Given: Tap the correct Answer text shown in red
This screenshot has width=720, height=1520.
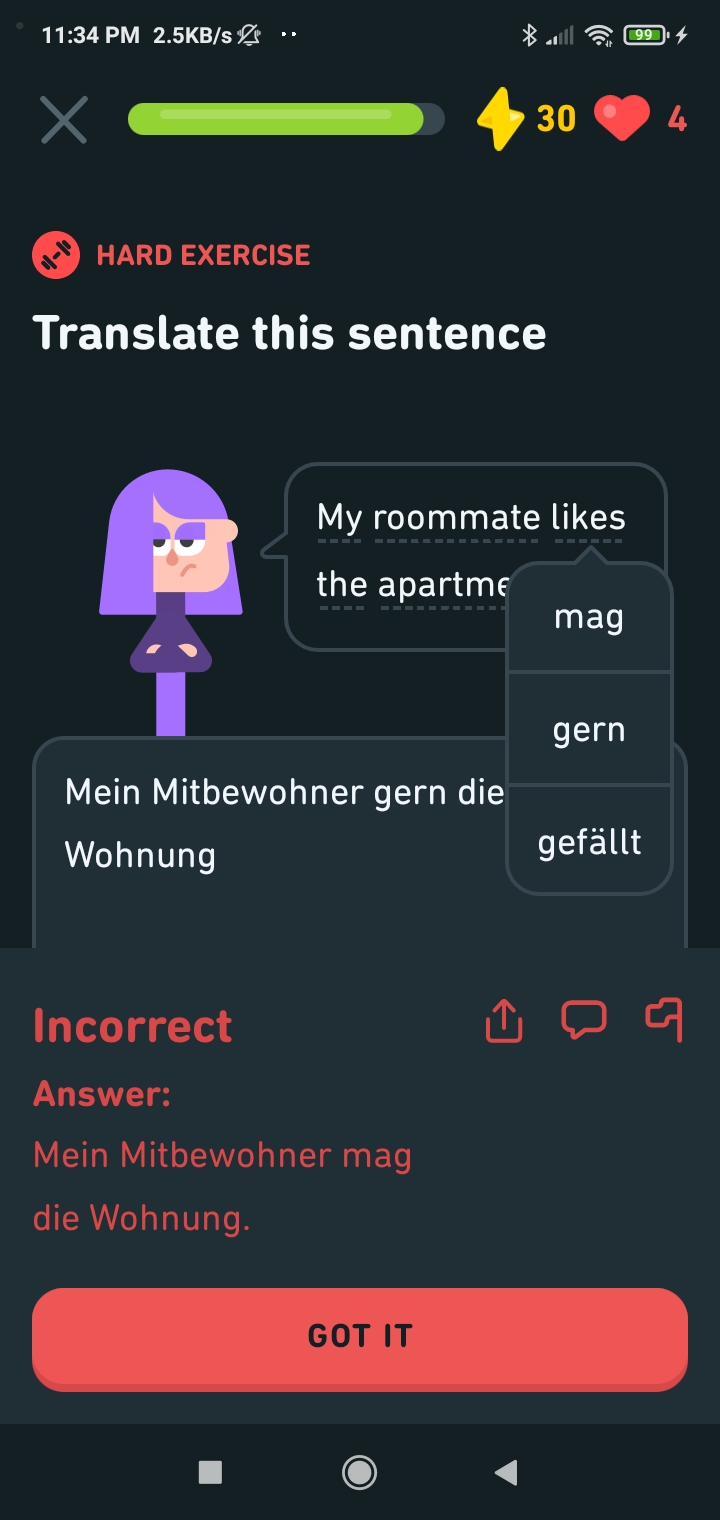Looking at the screenshot, I should click(222, 1185).
